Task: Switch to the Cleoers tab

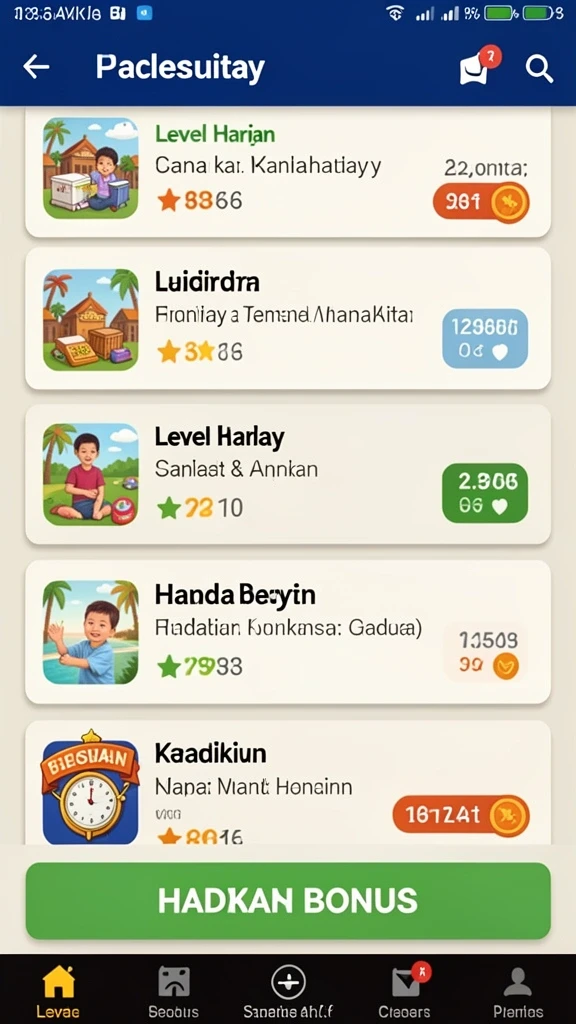Action: pyautogui.click(x=404, y=989)
